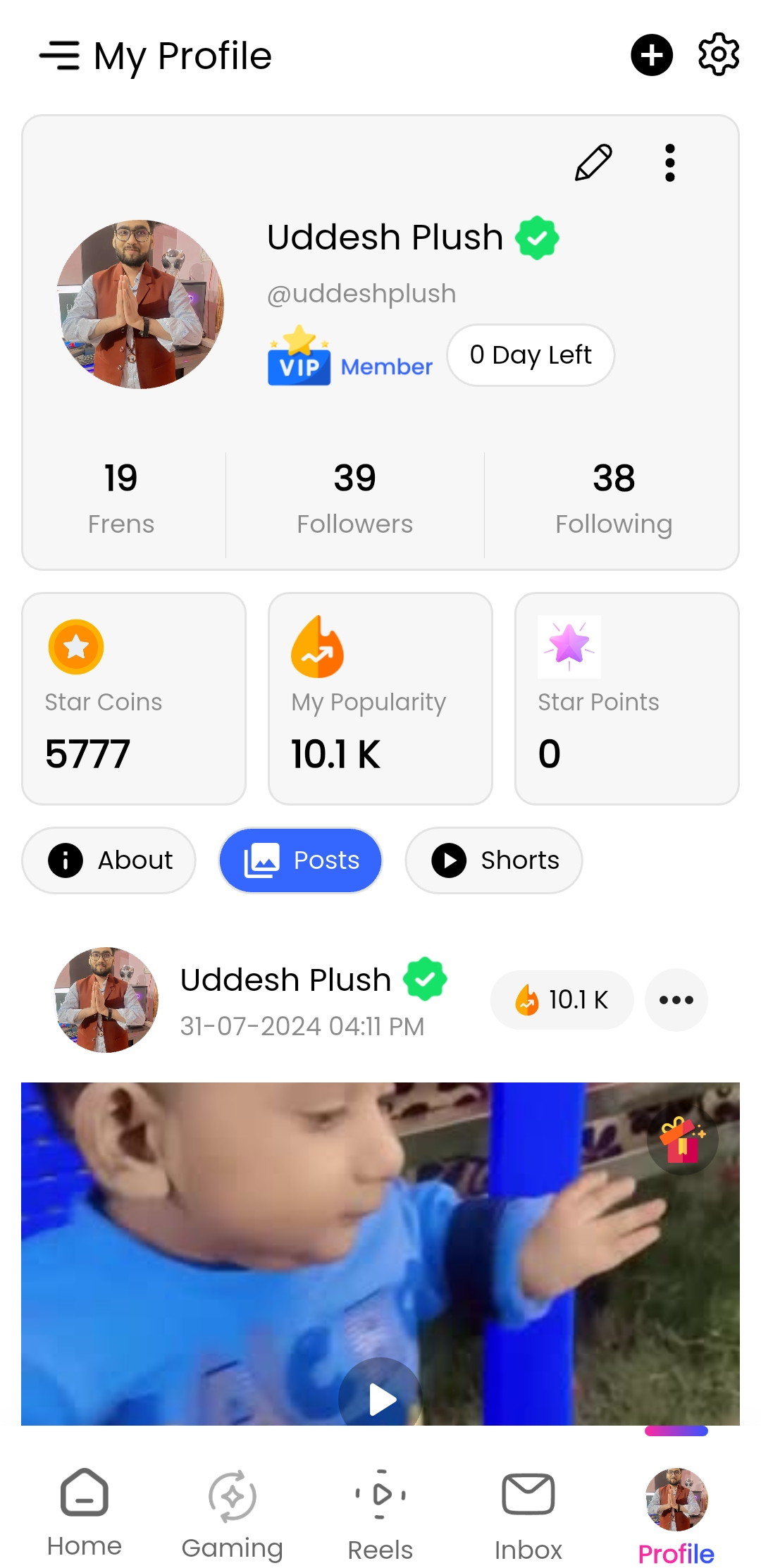
Task: Open the Star Points card
Action: click(x=626, y=698)
